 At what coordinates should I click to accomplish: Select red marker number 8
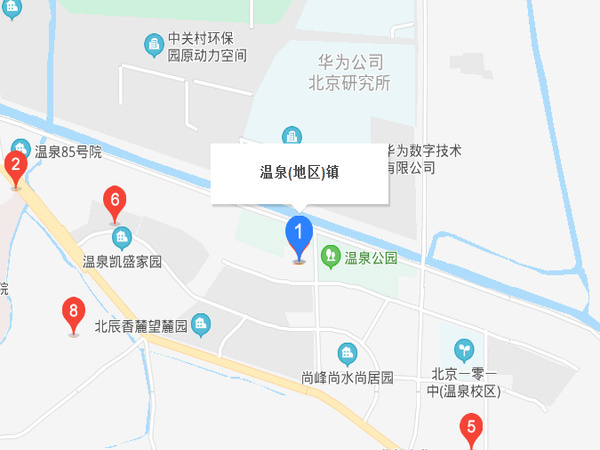click(73, 312)
